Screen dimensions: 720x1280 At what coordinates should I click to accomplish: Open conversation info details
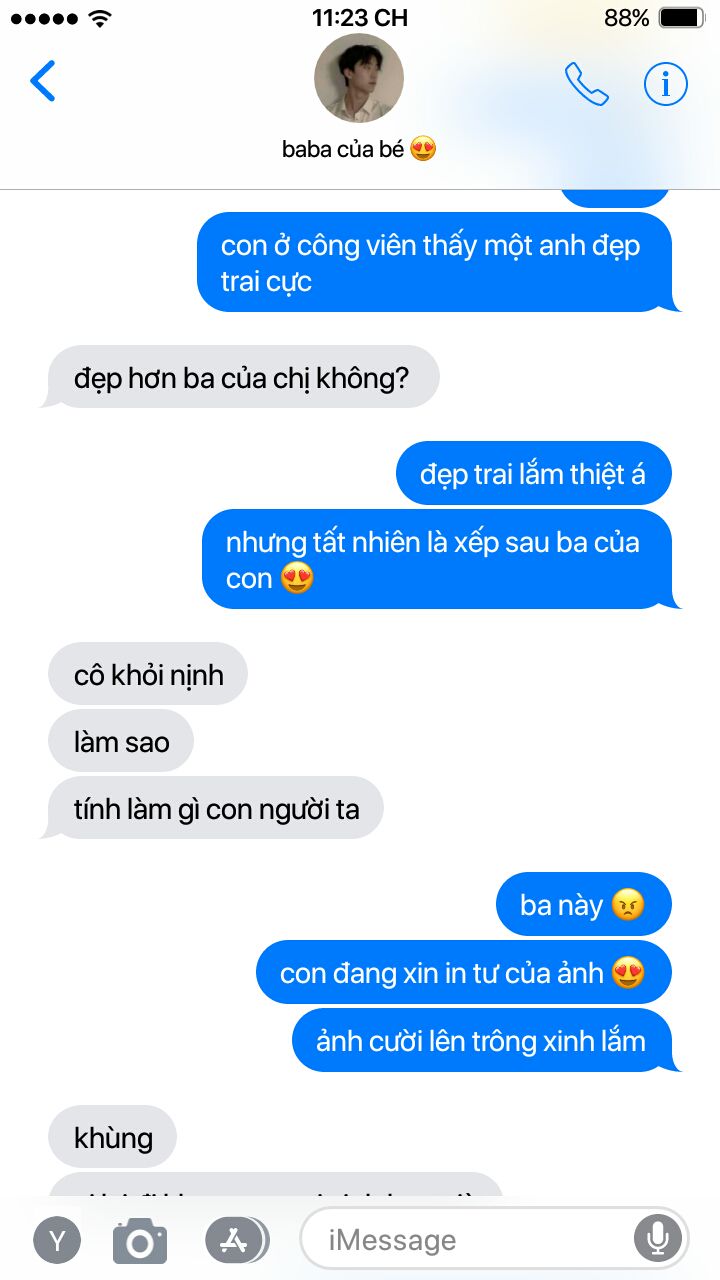(666, 84)
